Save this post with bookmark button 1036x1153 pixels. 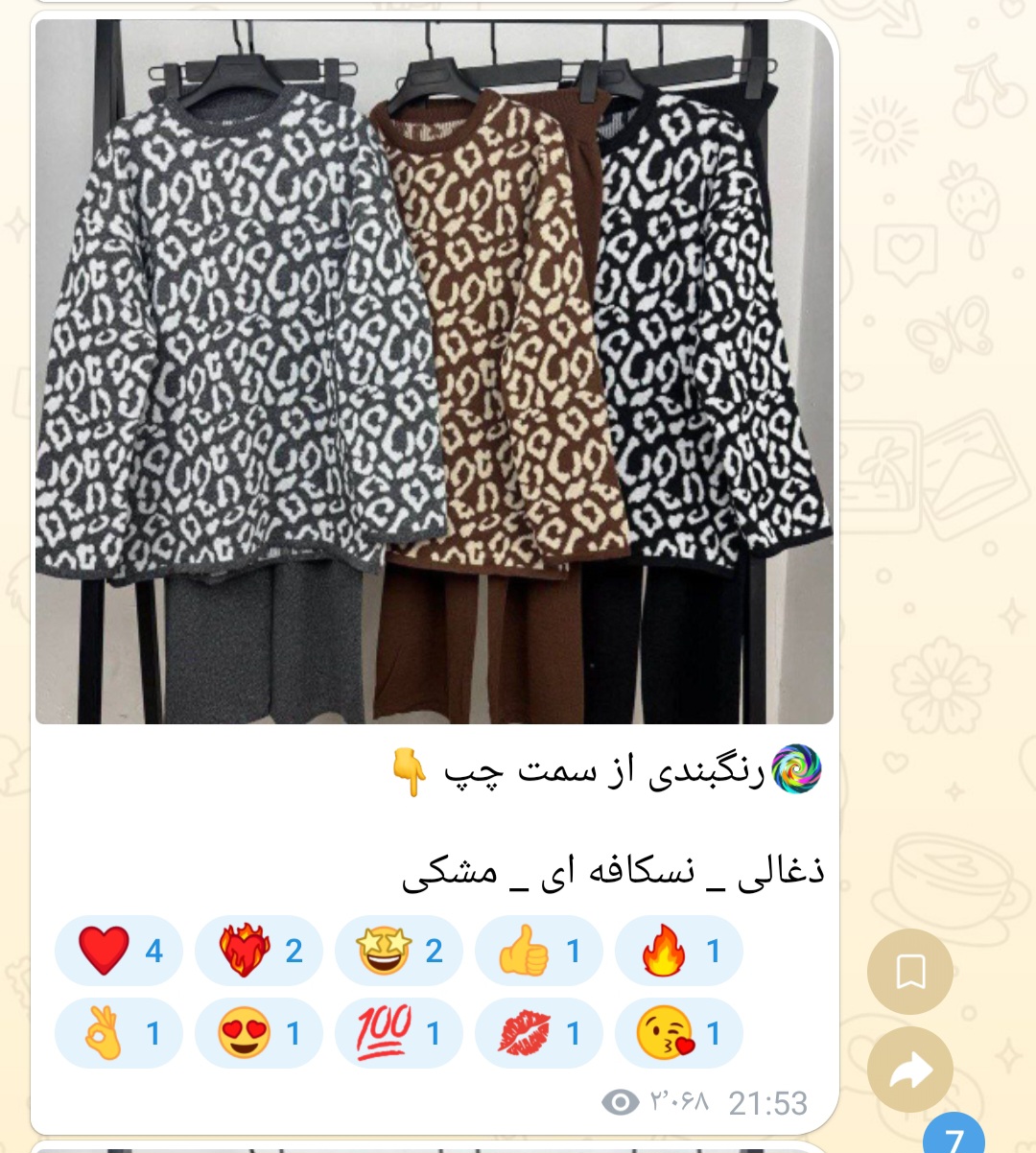pos(909,972)
